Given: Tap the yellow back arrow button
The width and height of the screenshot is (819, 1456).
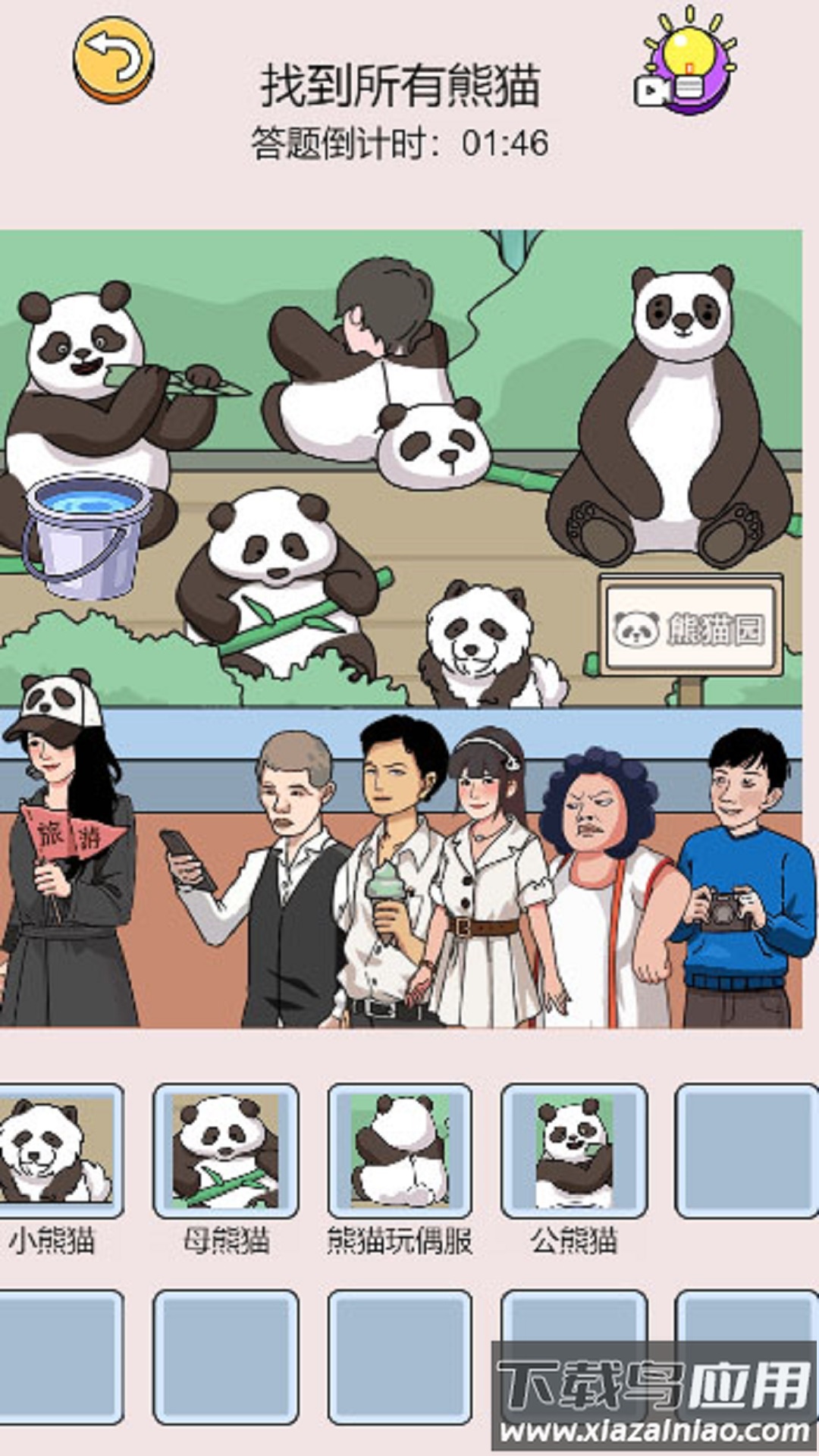Looking at the screenshot, I should coord(113,61).
